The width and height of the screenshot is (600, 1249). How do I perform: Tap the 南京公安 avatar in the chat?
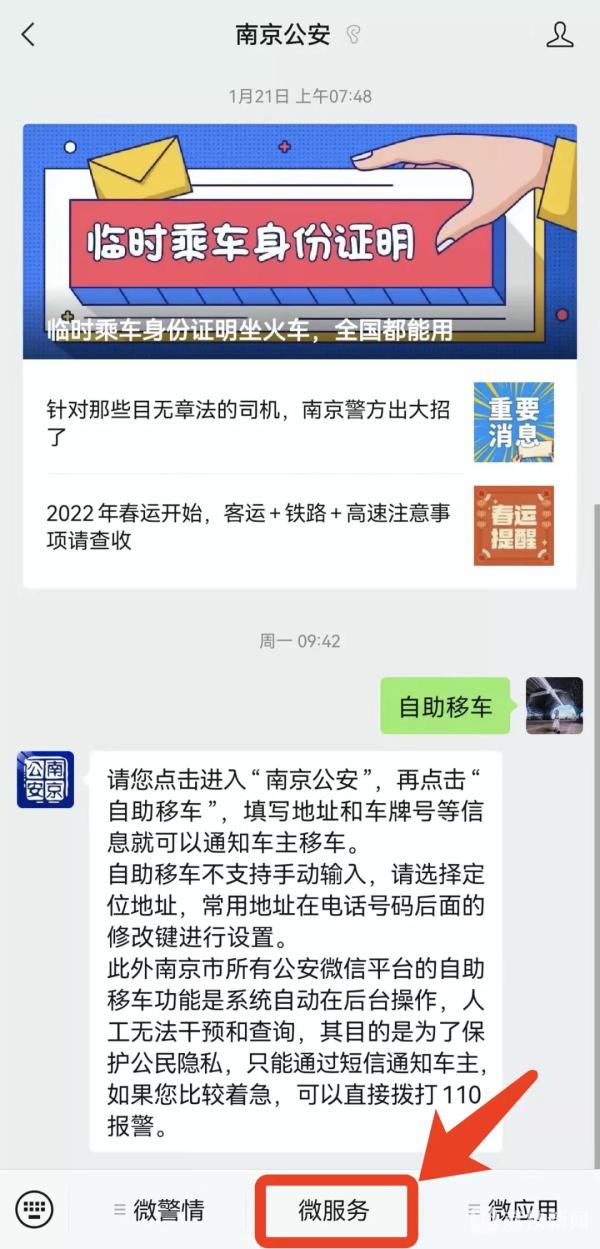[x=45, y=780]
